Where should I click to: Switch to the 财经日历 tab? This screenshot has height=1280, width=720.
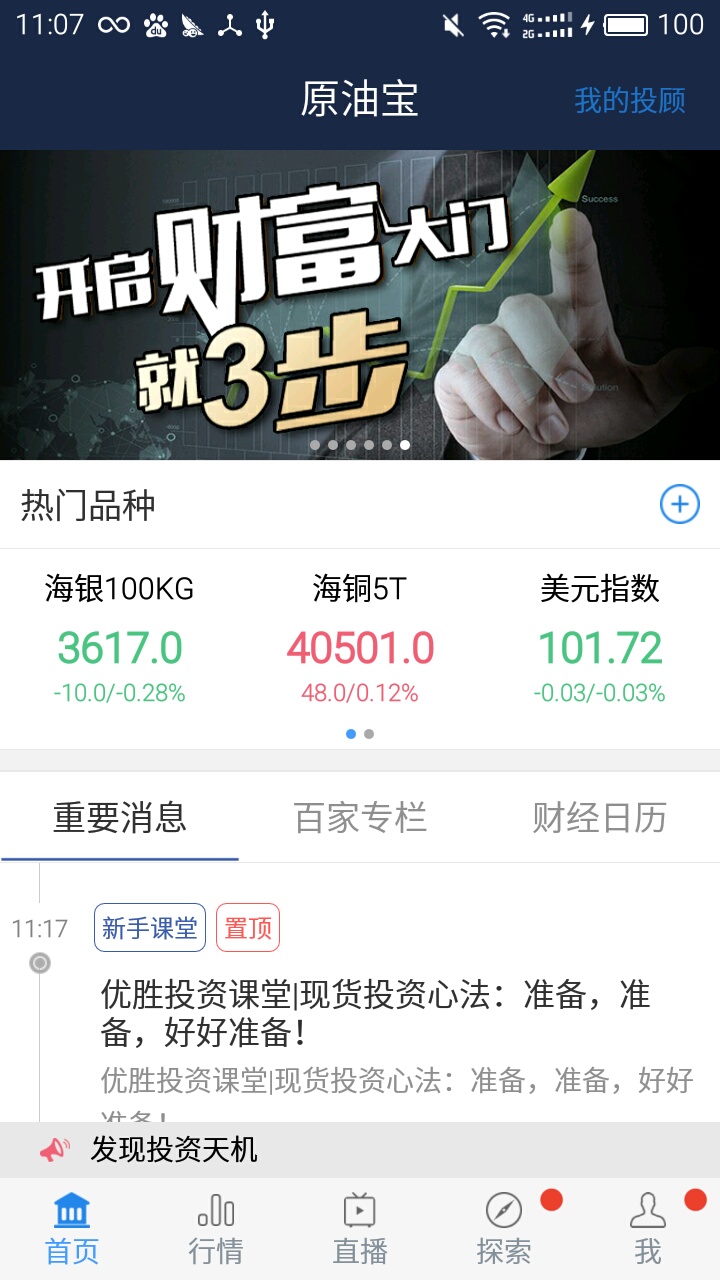[x=599, y=818]
